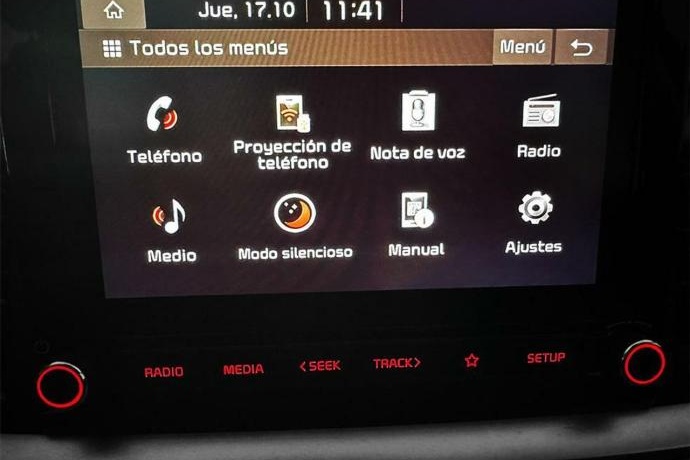This screenshot has height=460, width=690.
Task: Open Nota de voz
Action: tap(417, 125)
